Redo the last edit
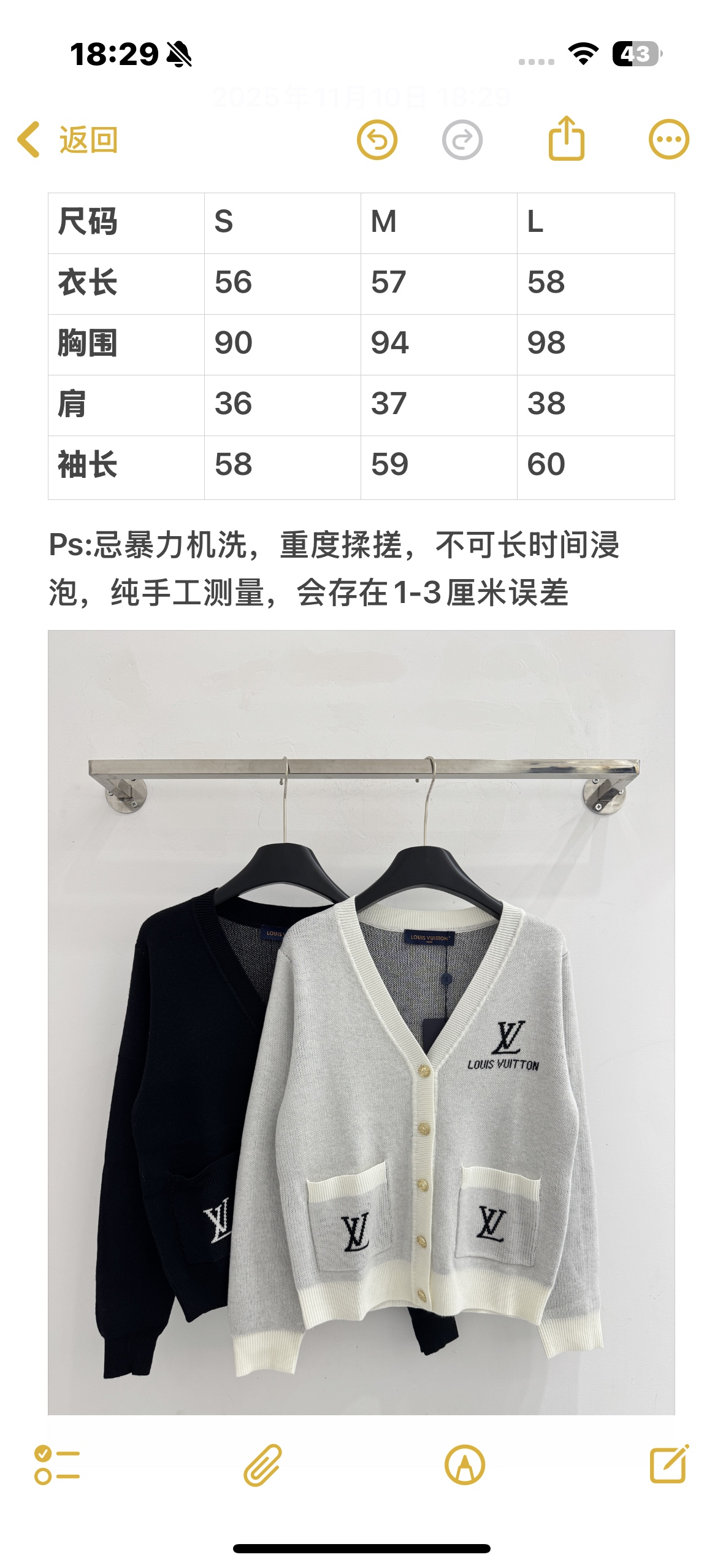The height and width of the screenshot is (1568, 723). click(462, 140)
